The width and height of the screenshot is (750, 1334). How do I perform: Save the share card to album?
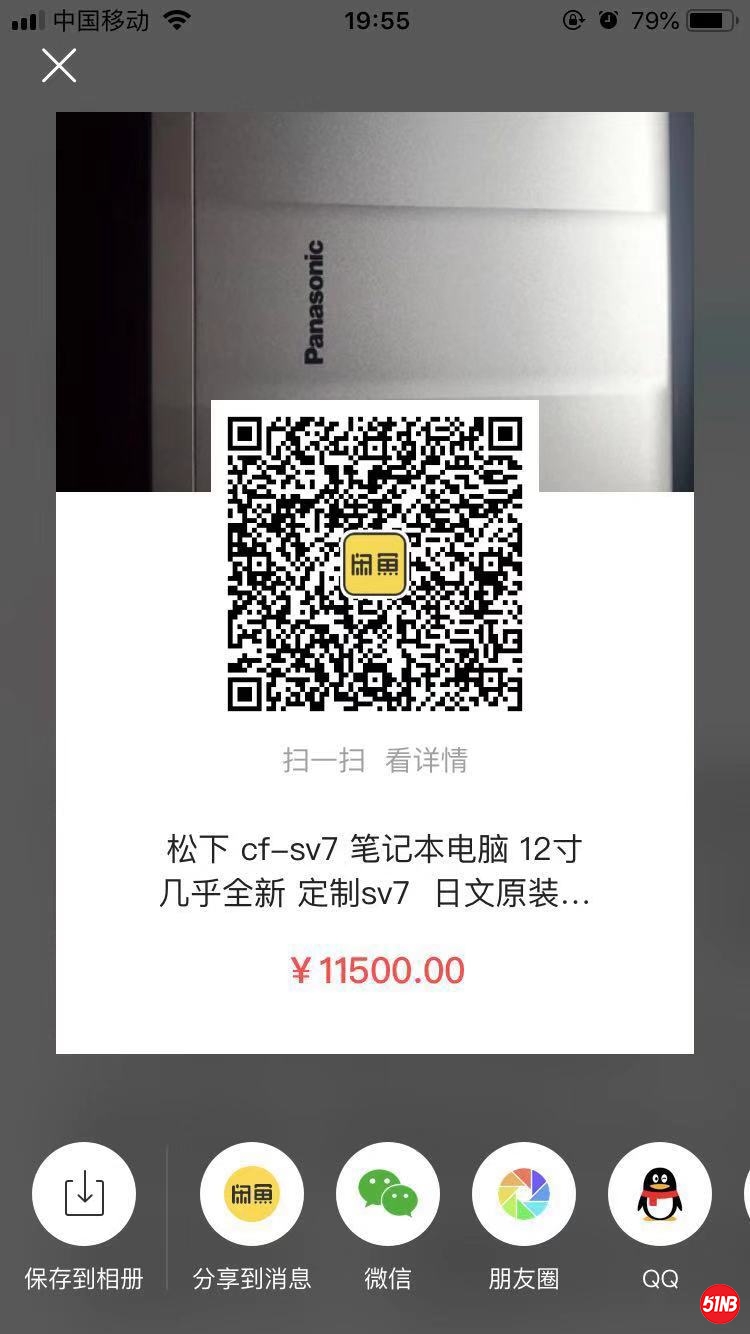(84, 1194)
